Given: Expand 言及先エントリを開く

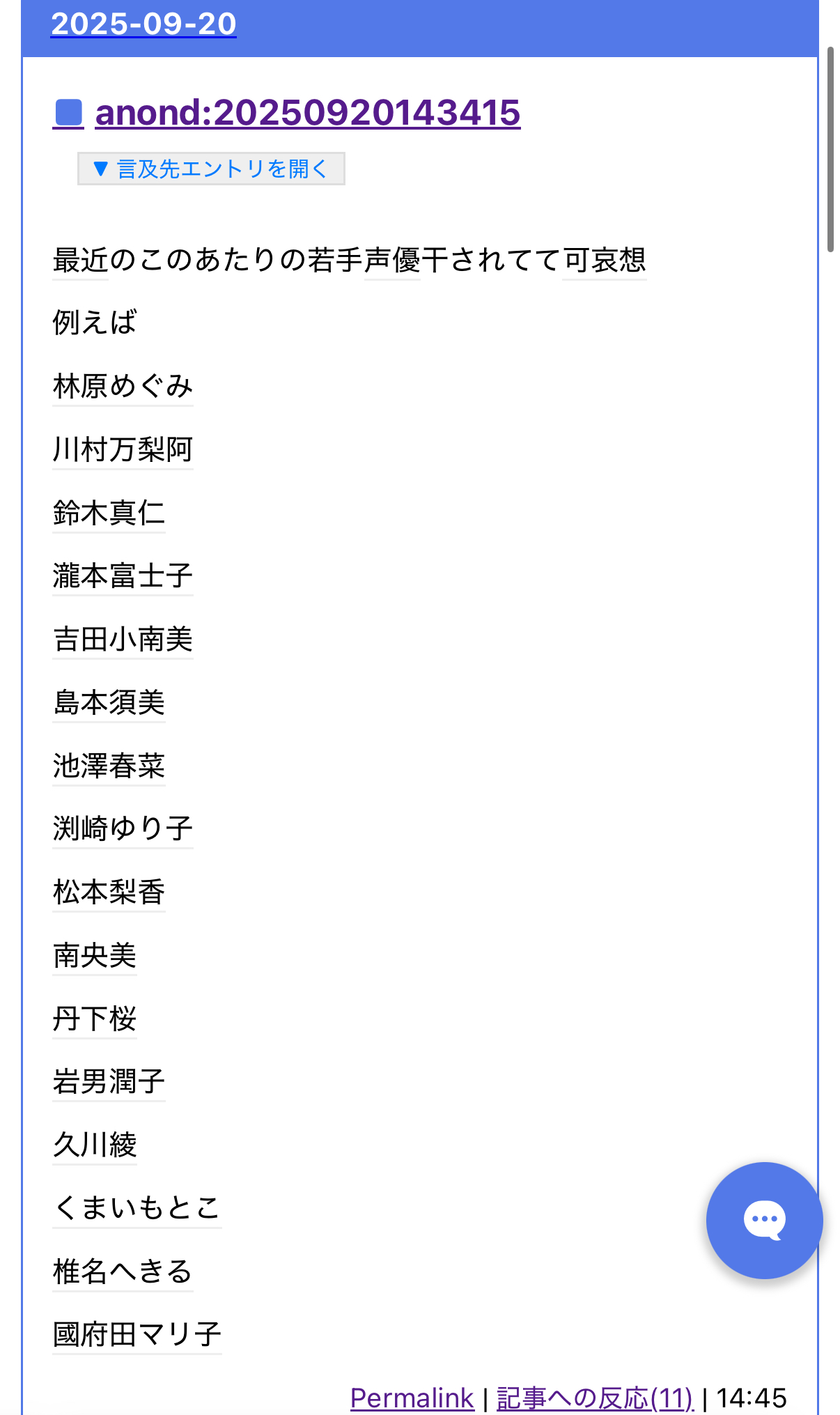Looking at the screenshot, I should click(211, 169).
